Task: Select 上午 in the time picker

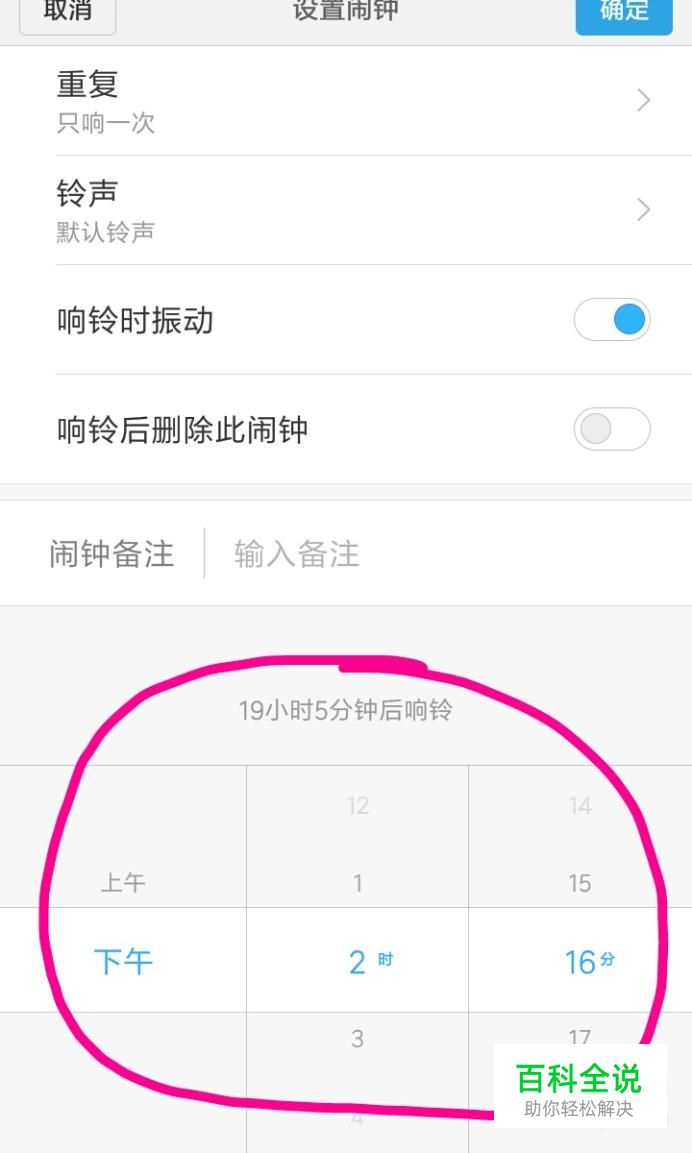Action: (123, 882)
